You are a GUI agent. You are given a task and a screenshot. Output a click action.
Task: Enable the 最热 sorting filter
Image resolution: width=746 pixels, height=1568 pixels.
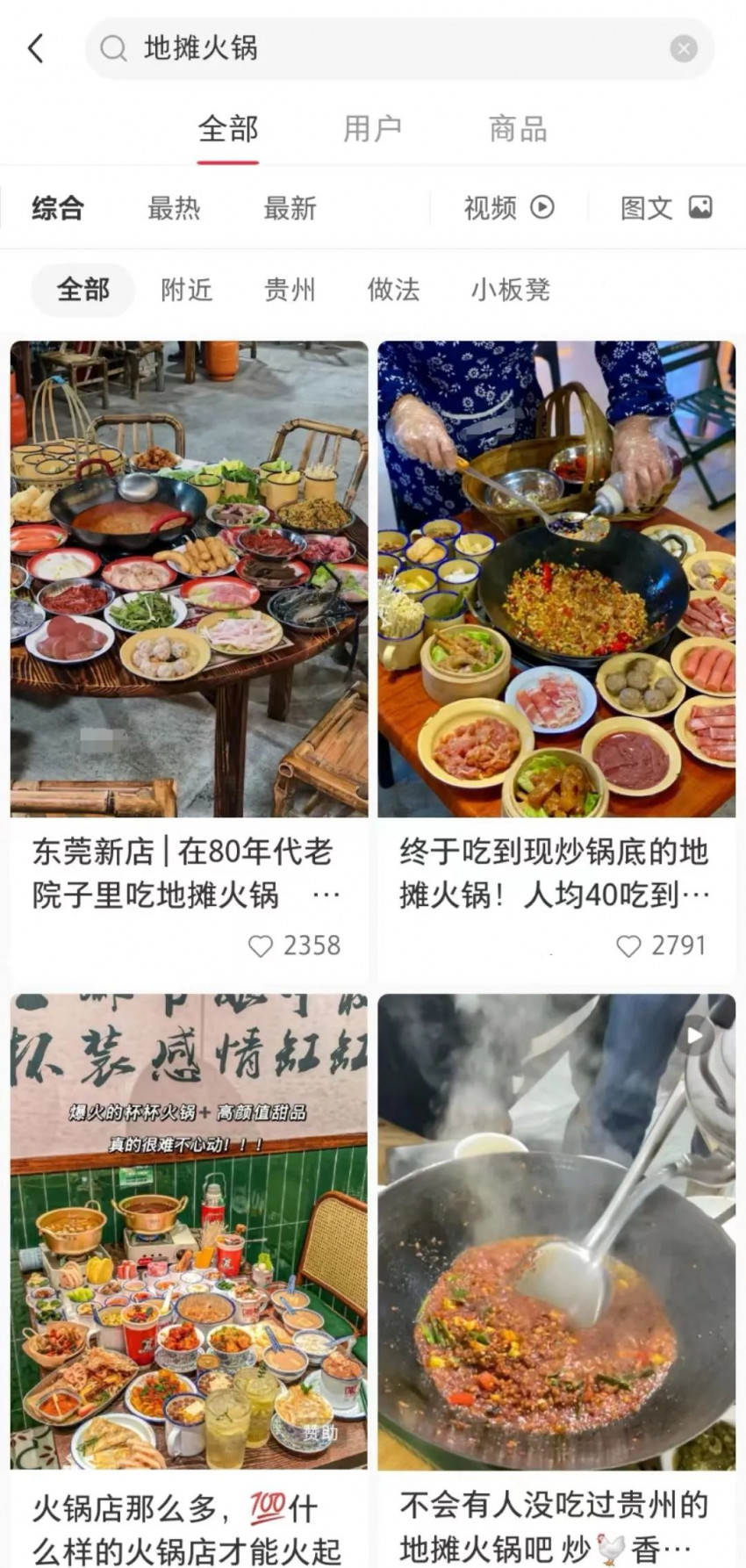pyautogui.click(x=175, y=208)
